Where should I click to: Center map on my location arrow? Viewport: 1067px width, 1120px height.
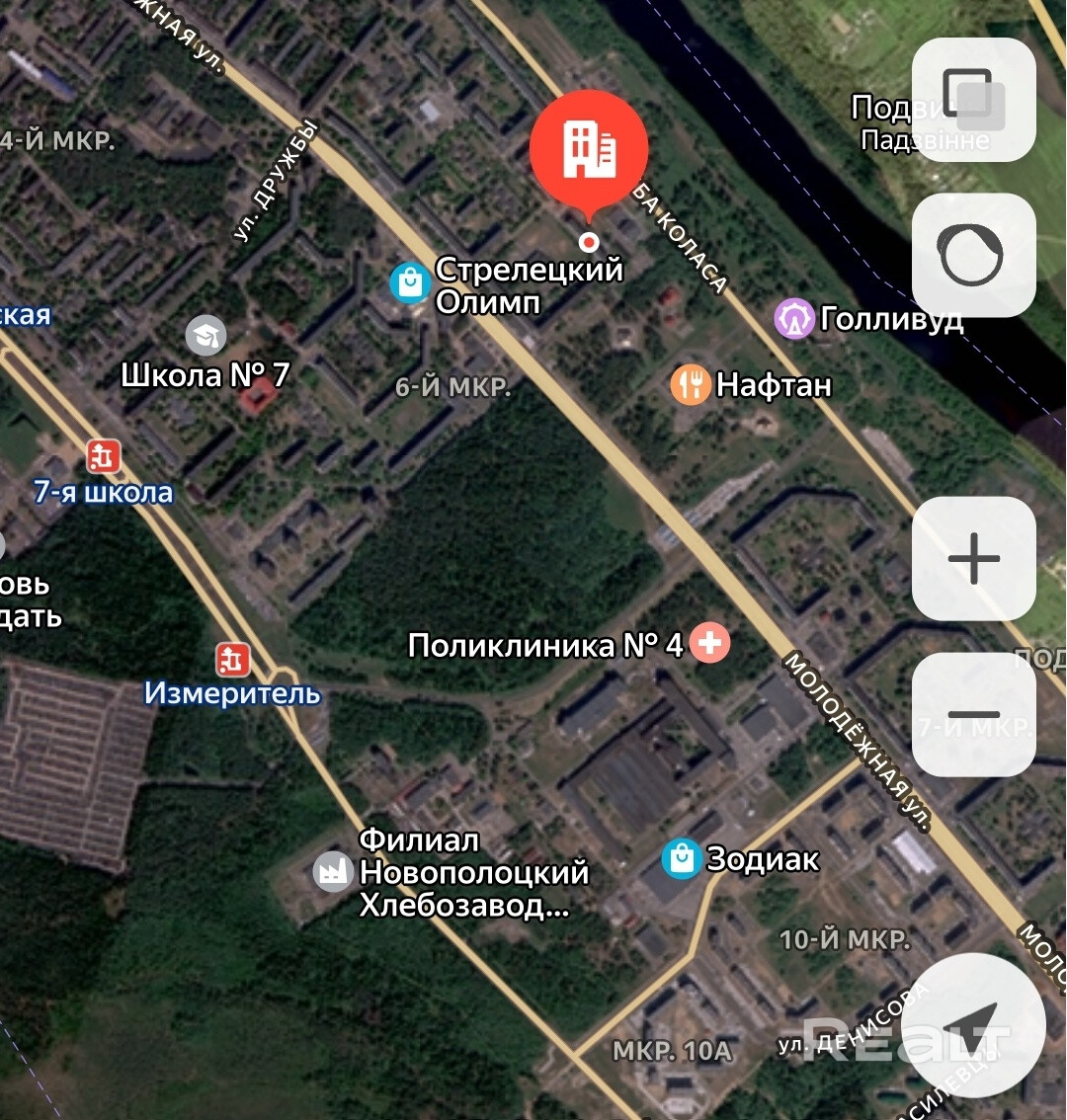click(x=973, y=1025)
